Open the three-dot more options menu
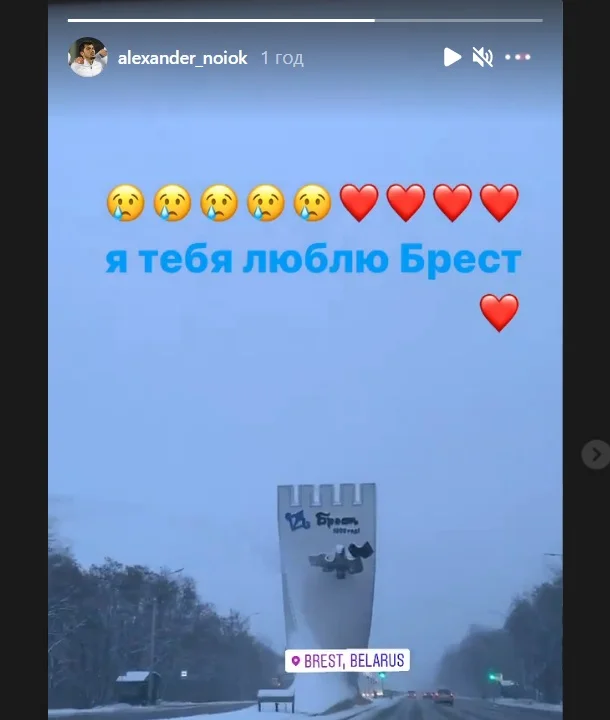 518,57
